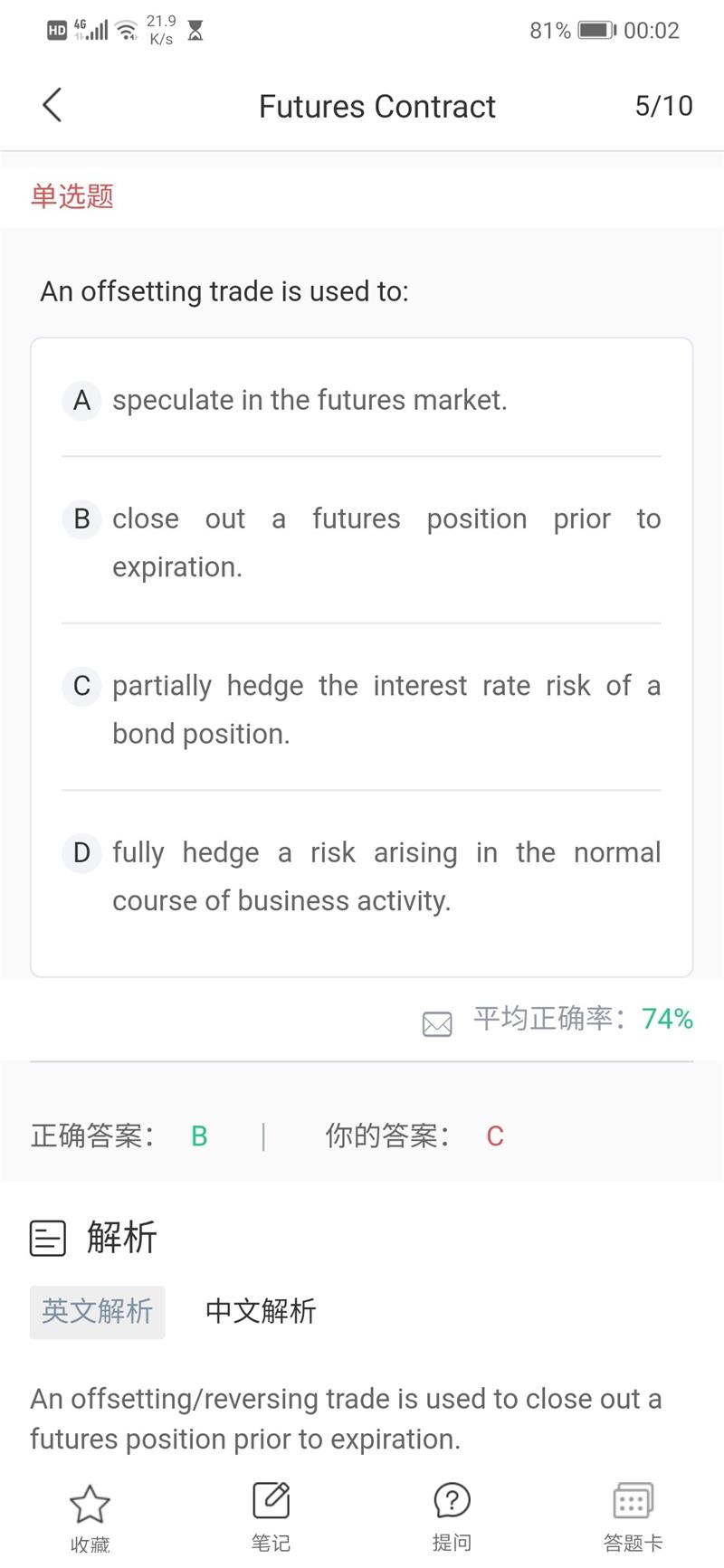
Task: Choose option B close out a futures position
Action: tap(361, 542)
